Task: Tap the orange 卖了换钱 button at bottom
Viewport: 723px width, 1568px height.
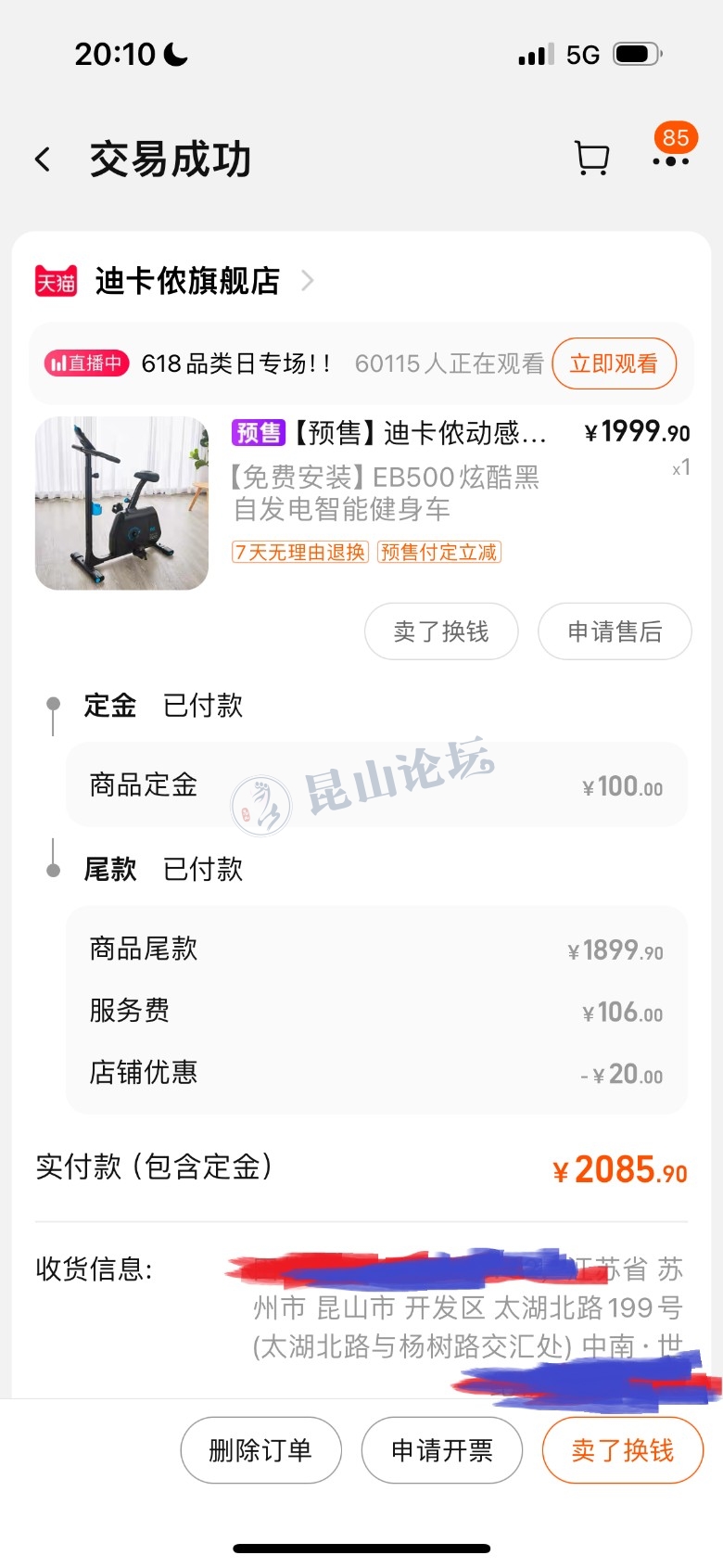Action: click(622, 1450)
